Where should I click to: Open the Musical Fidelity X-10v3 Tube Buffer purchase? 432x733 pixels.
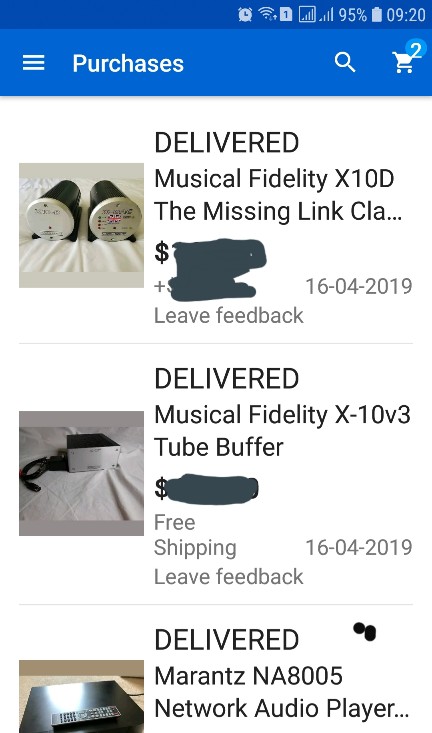216,474
